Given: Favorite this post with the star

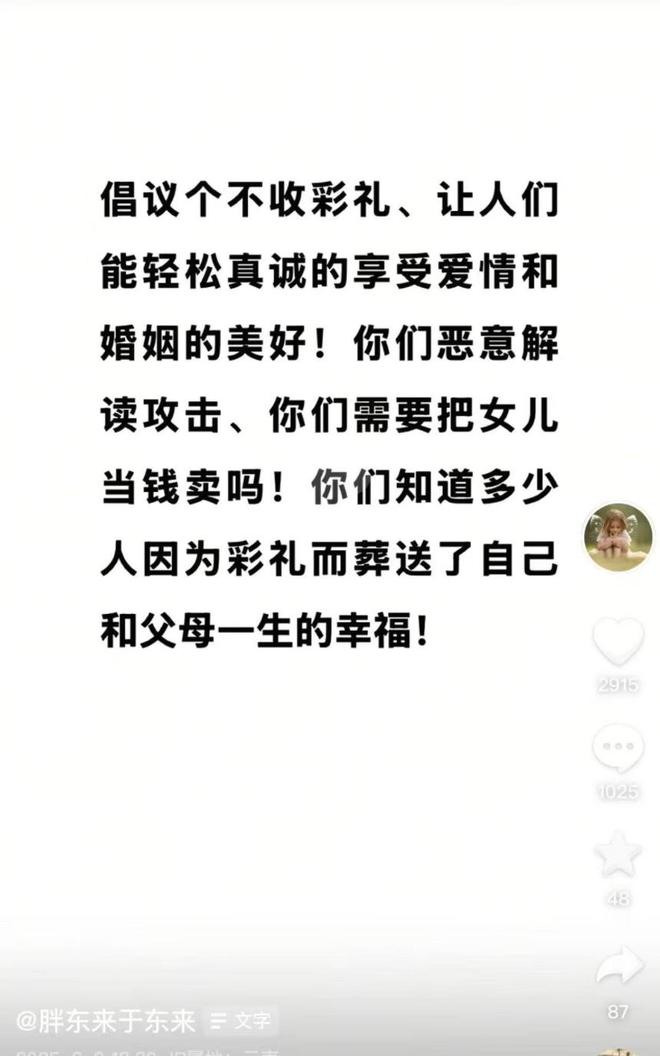Looking at the screenshot, I should click(618, 855).
